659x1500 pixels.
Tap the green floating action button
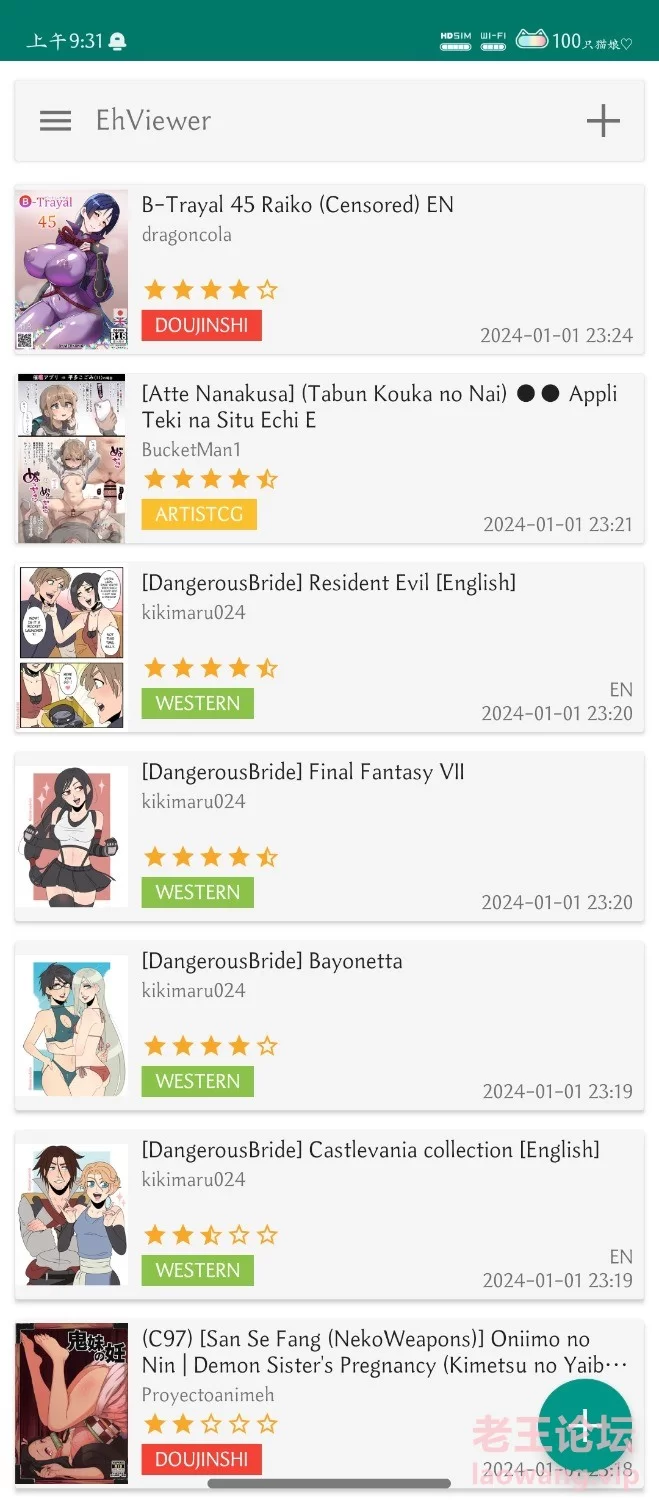pyautogui.click(x=585, y=1425)
